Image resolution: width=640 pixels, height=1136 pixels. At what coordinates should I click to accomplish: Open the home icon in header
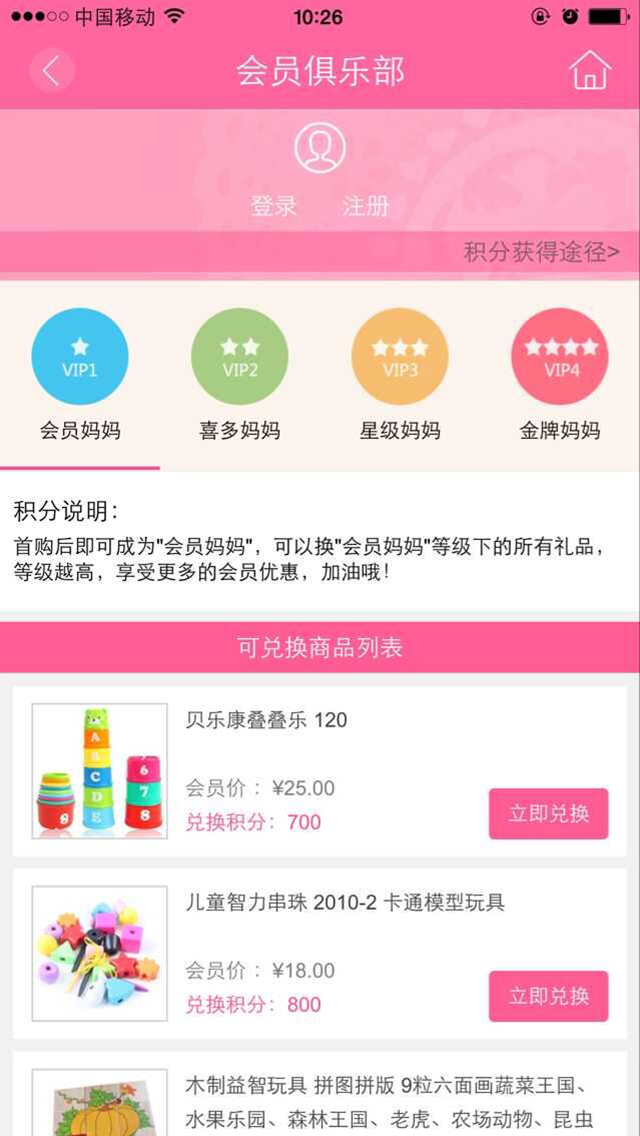click(x=590, y=70)
